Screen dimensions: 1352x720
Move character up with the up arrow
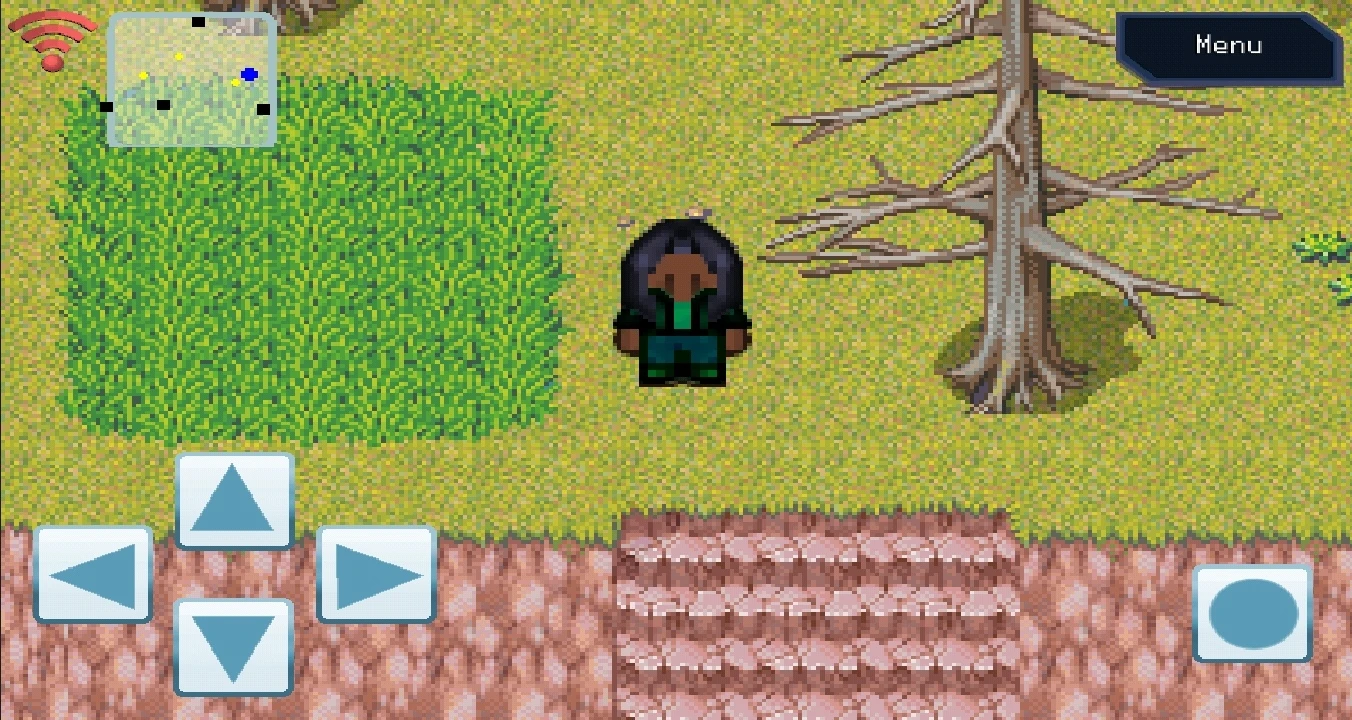tap(234, 500)
